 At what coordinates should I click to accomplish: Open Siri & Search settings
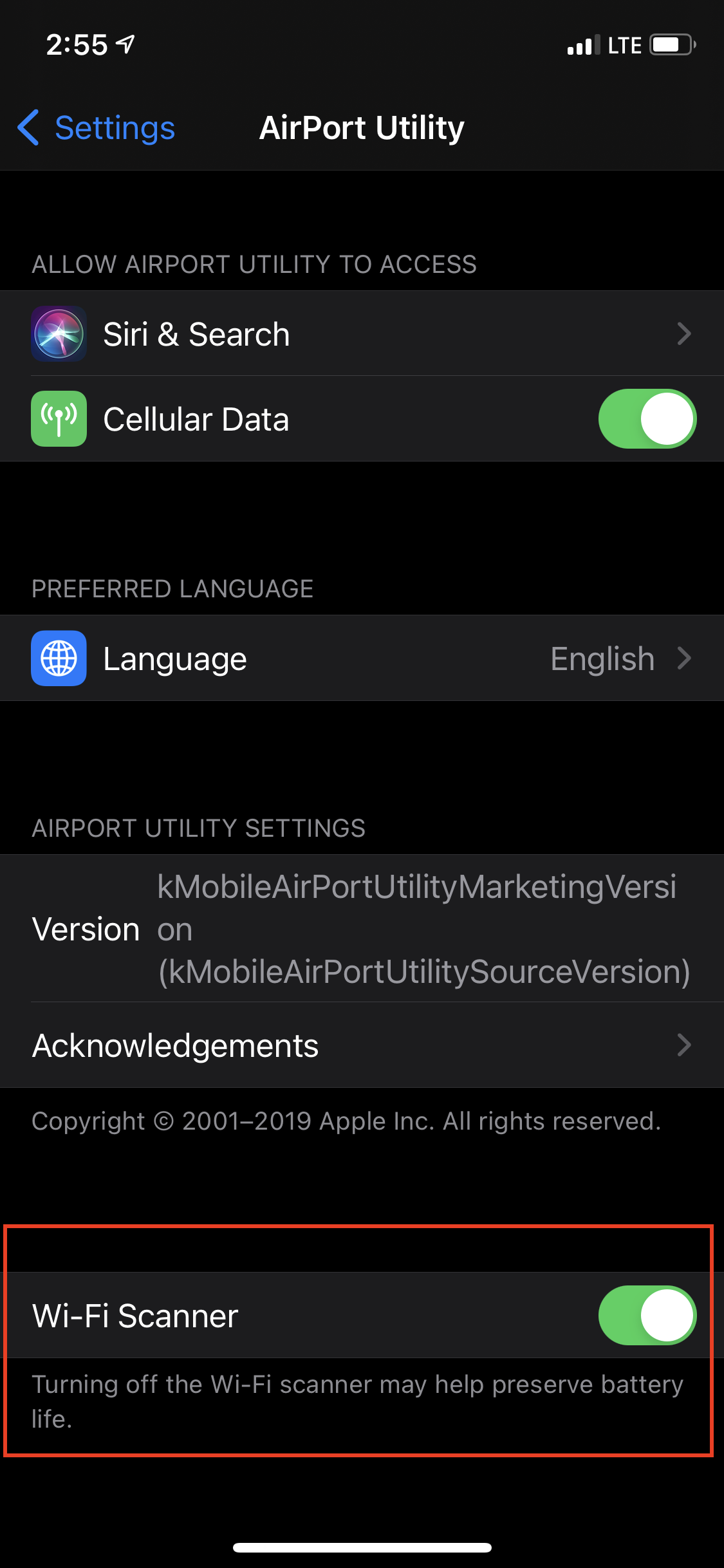(362, 333)
